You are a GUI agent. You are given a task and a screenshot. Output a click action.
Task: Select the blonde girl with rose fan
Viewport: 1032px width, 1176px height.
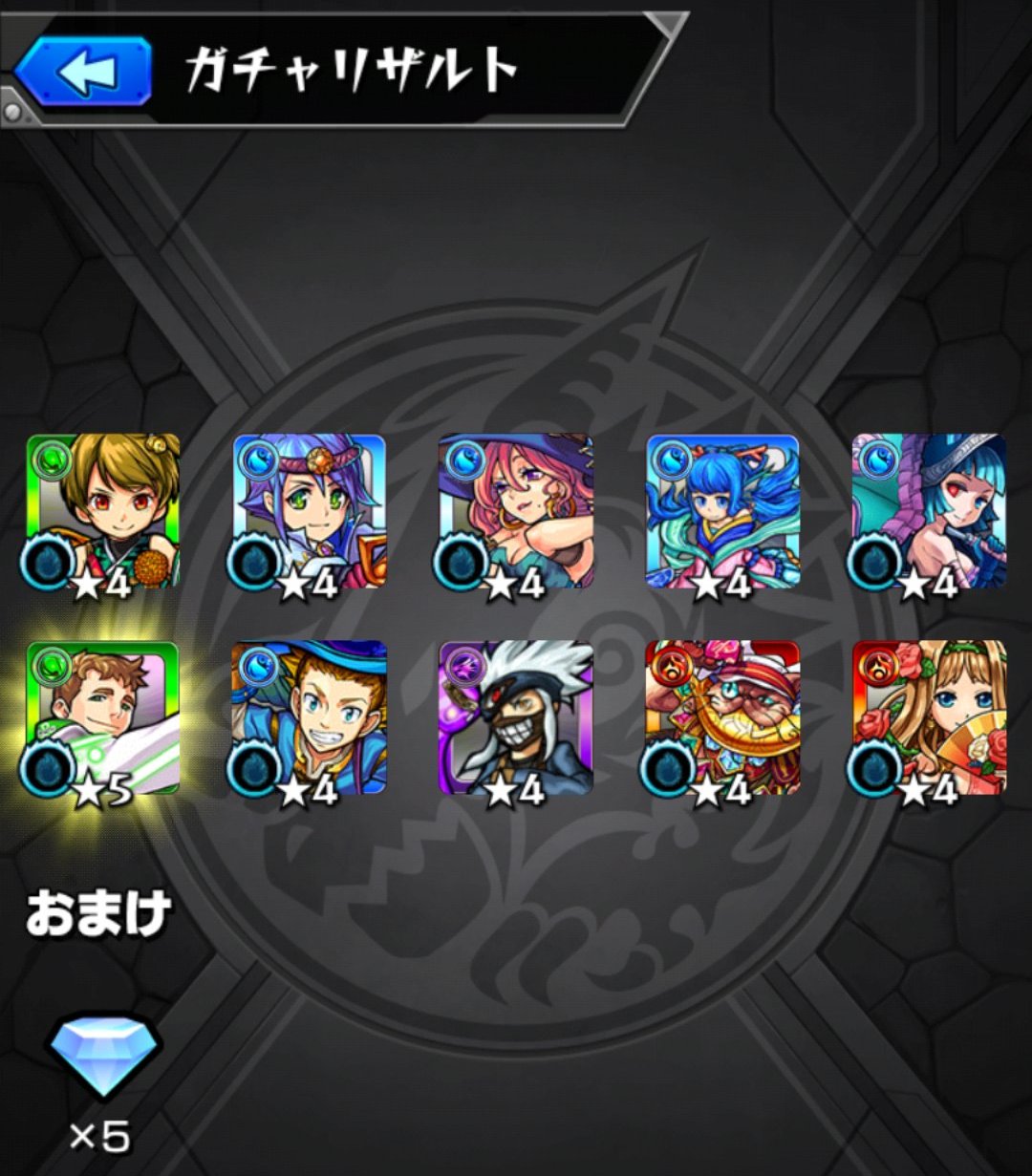coord(929,718)
